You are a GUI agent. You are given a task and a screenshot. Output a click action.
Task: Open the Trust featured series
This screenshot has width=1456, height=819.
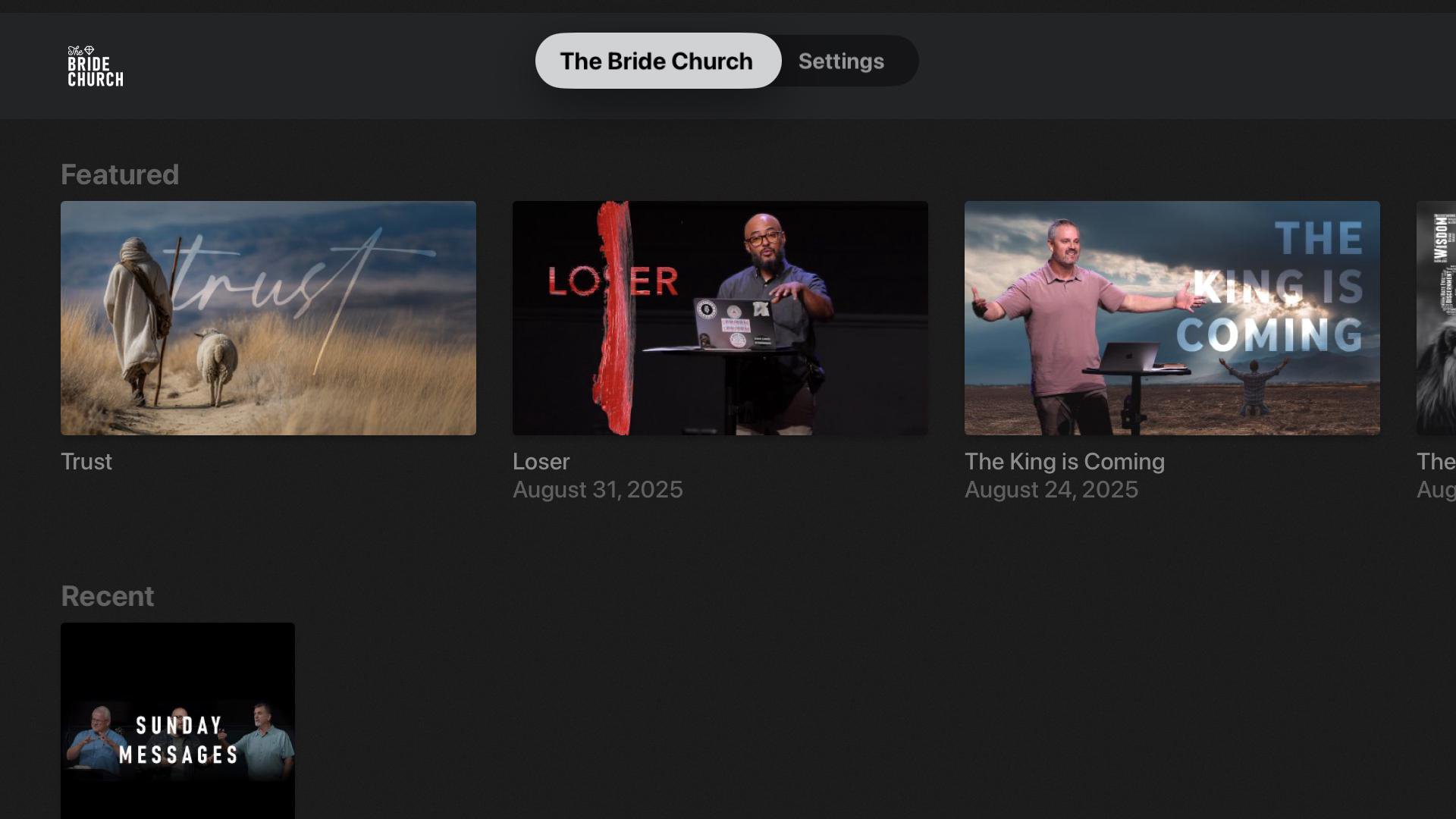[268, 318]
